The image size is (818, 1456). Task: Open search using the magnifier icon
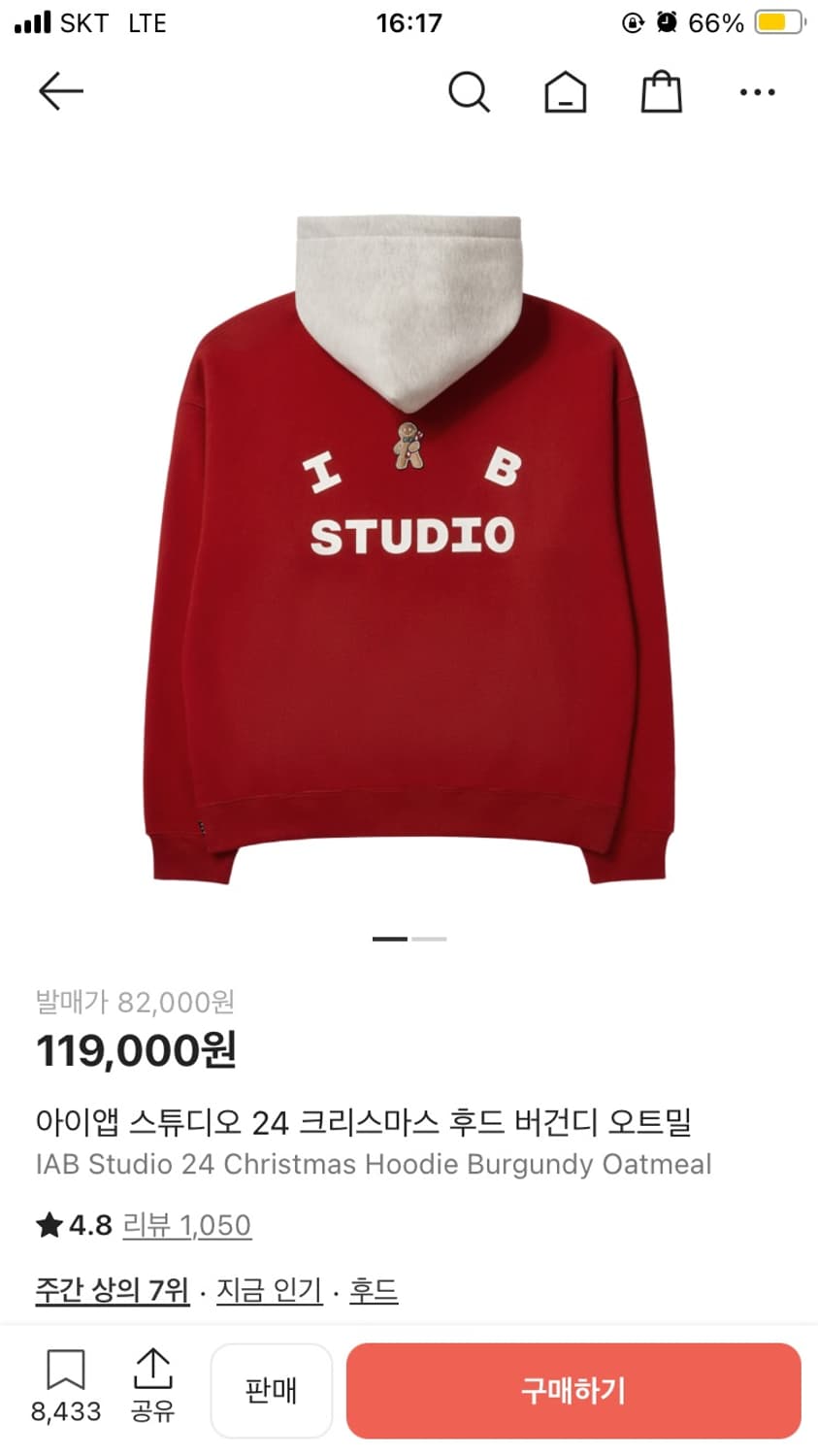click(x=470, y=92)
